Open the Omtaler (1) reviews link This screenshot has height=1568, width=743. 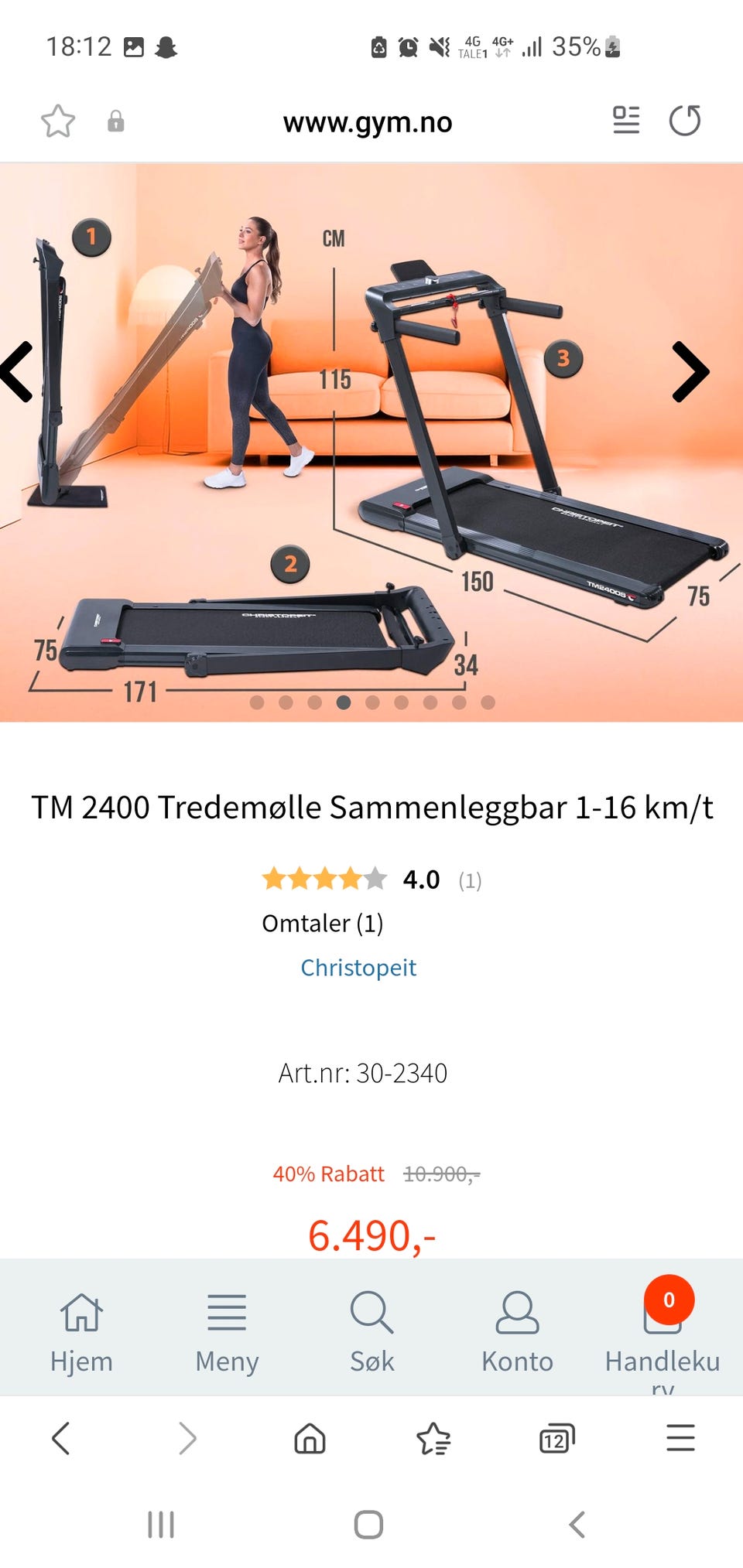[324, 922]
